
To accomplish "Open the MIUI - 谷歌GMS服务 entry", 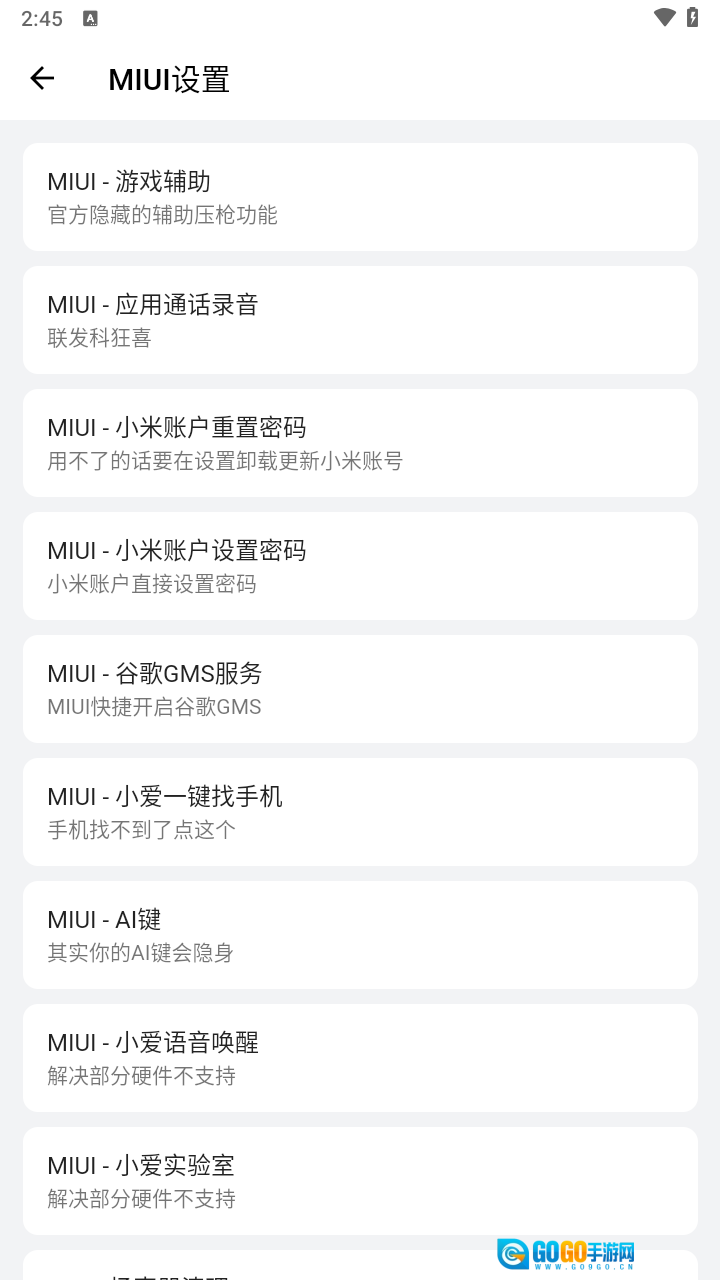I will [x=360, y=688].
